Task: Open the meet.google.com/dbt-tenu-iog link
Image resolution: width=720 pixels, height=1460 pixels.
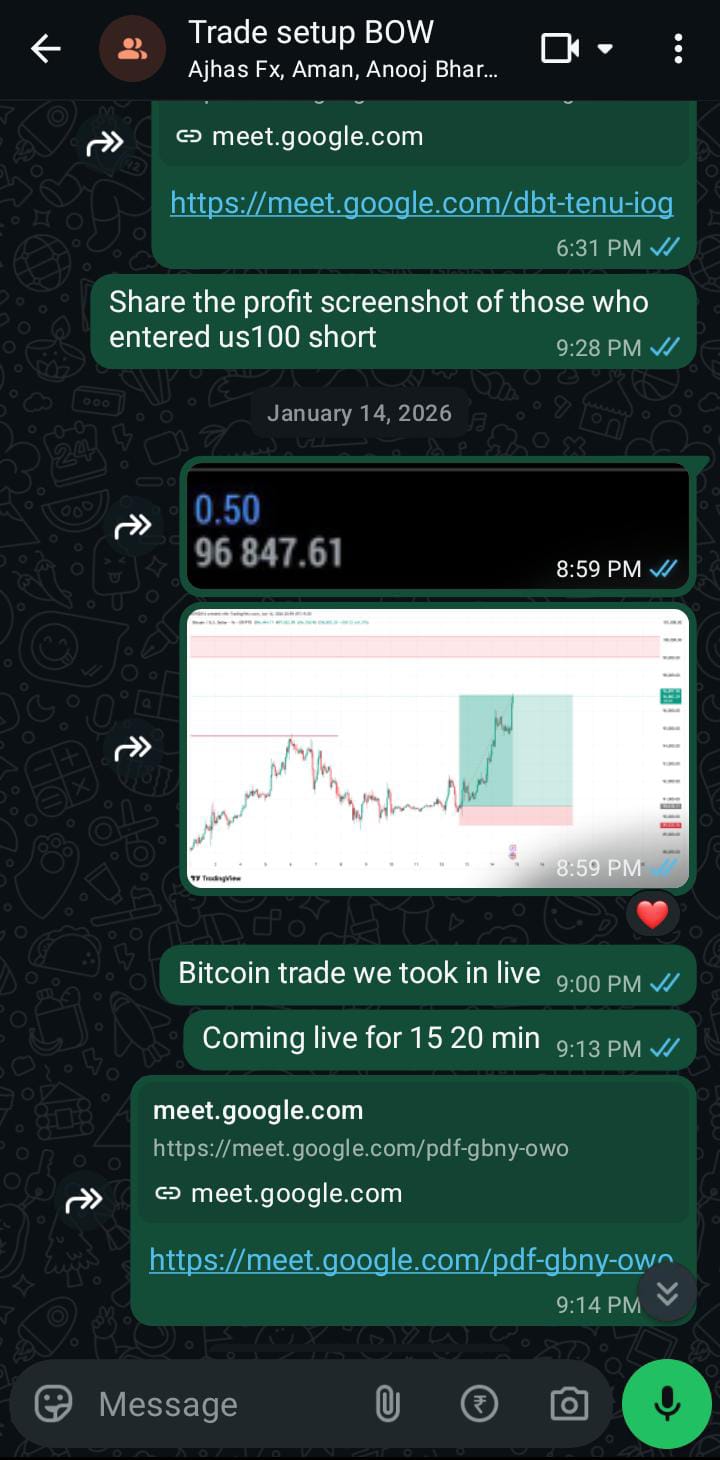Action: pyautogui.click(x=421, y=203)
